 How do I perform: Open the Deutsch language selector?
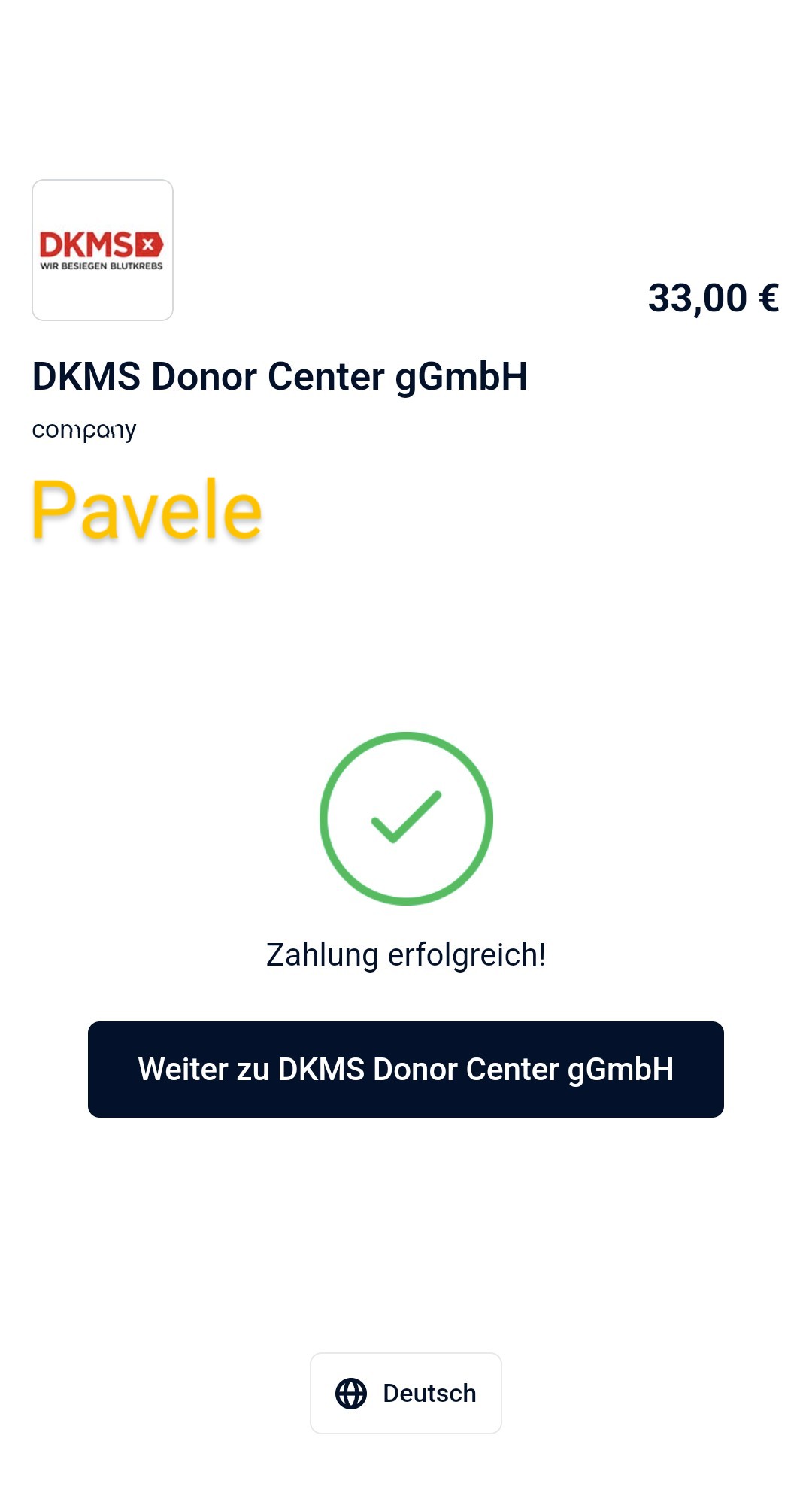[405, 1393]
